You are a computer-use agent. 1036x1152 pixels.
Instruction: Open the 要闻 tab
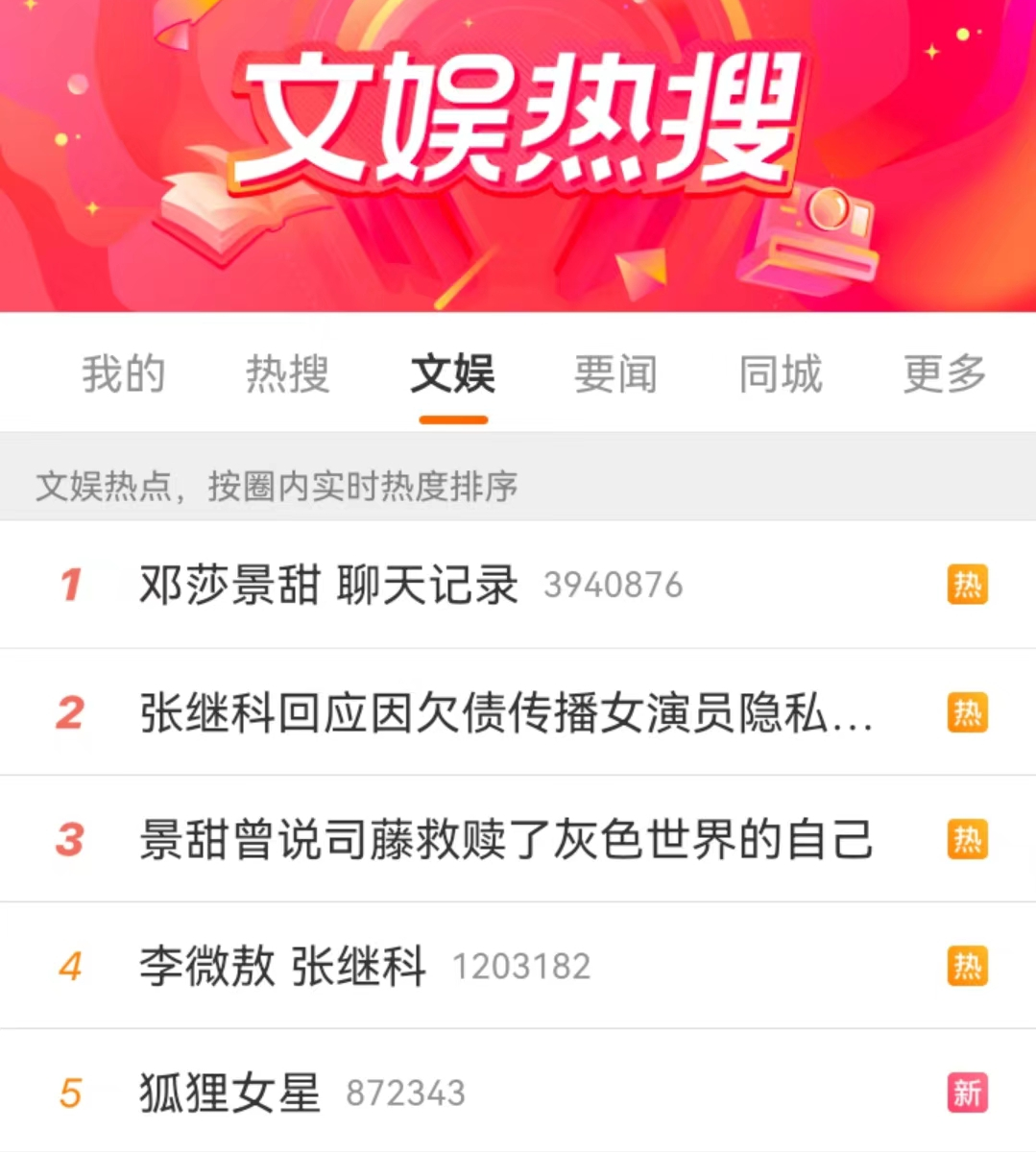615,373
